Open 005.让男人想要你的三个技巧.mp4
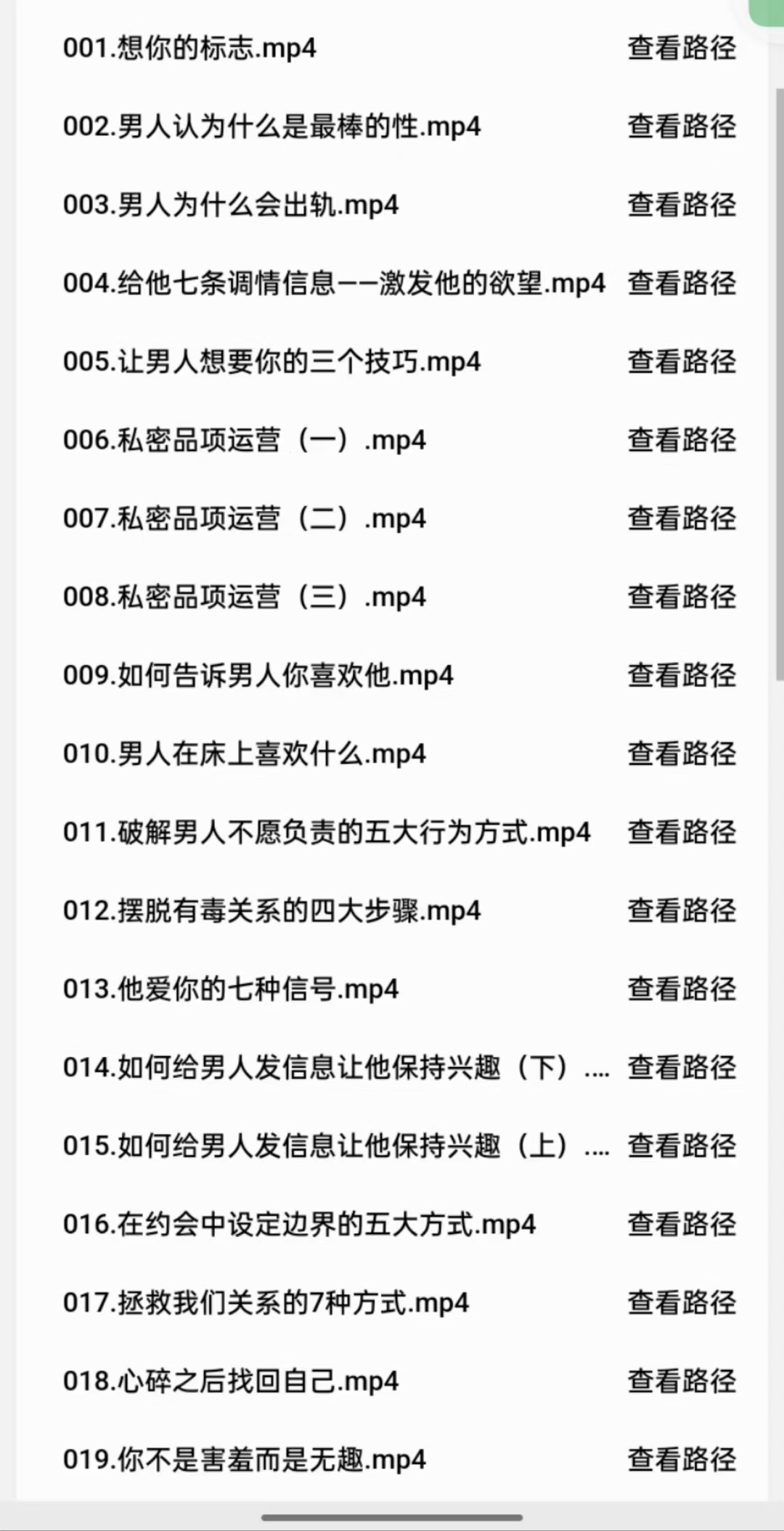This screenshot has width=784, height=1531. [272, 362]
